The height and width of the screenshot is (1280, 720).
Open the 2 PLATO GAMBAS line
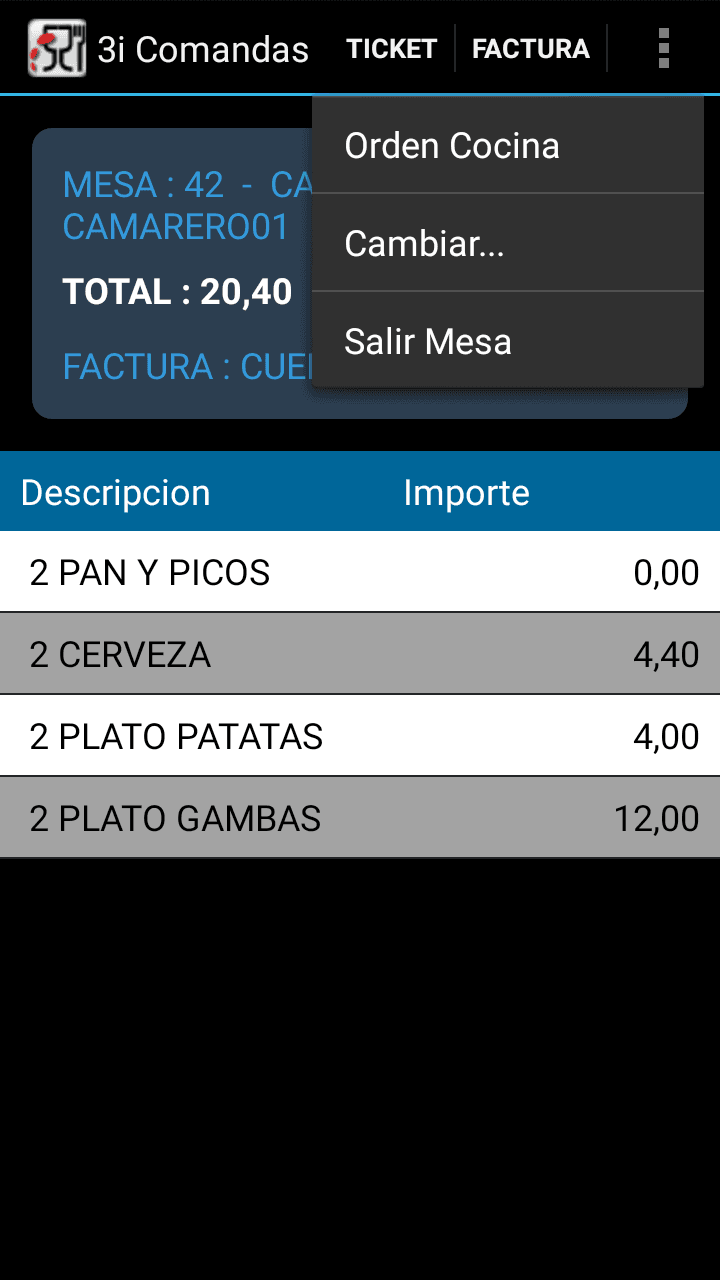pyautogui.click(x=360, y=818)
